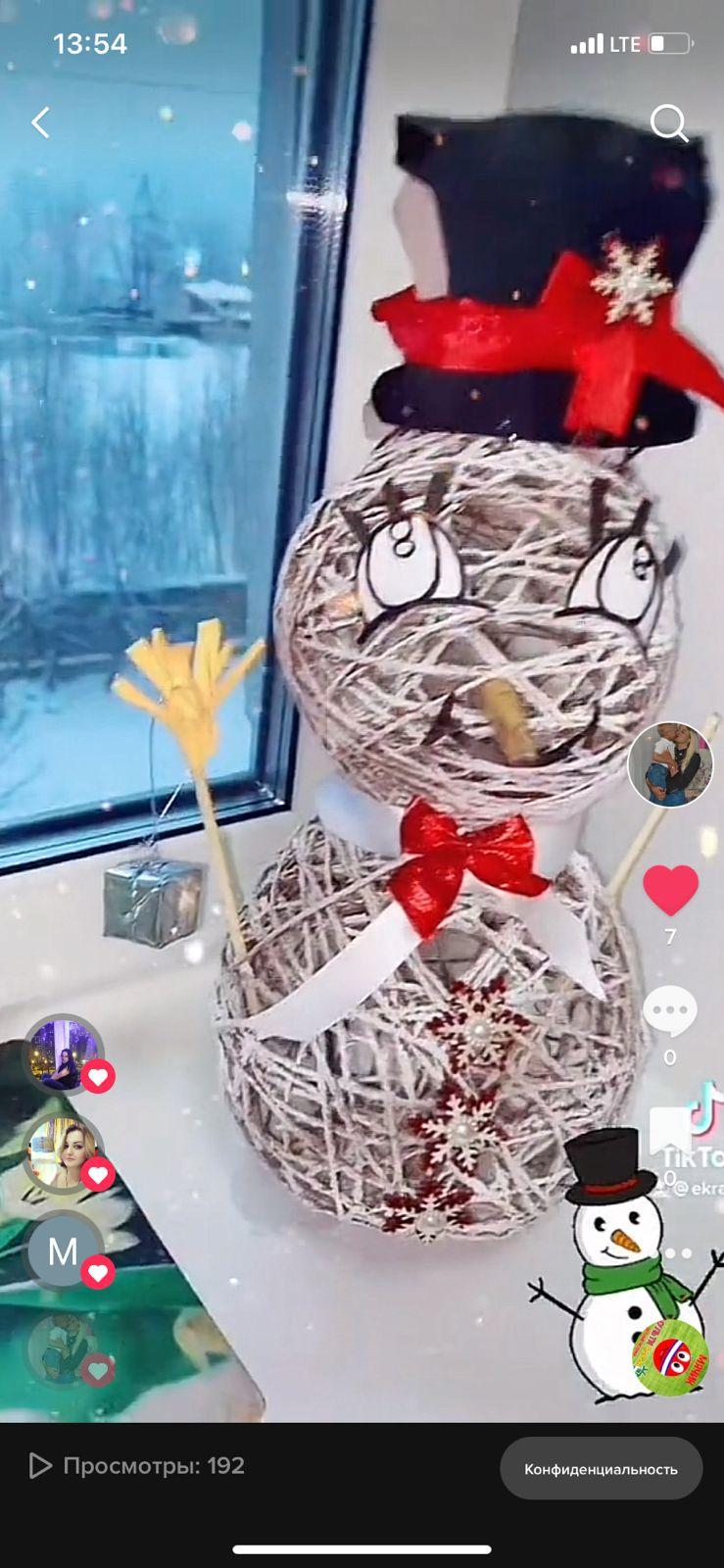
Task: Open the video author's profile picture
Action: pos(670,764)
